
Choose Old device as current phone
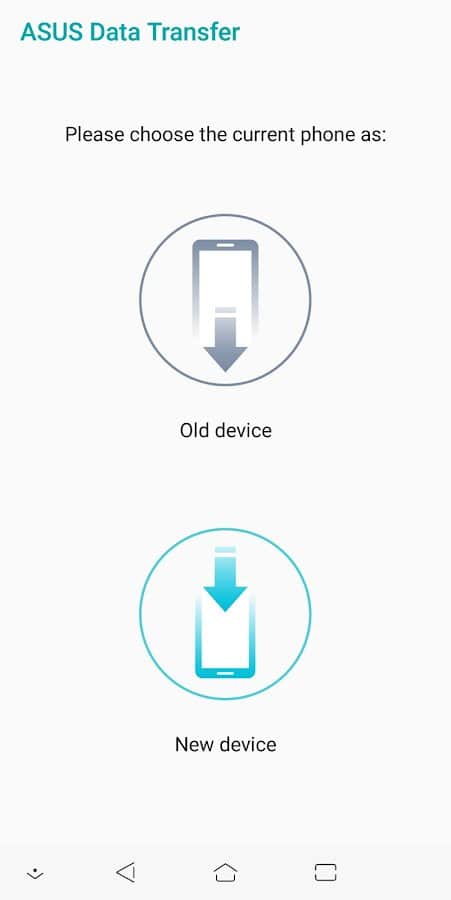226,300
